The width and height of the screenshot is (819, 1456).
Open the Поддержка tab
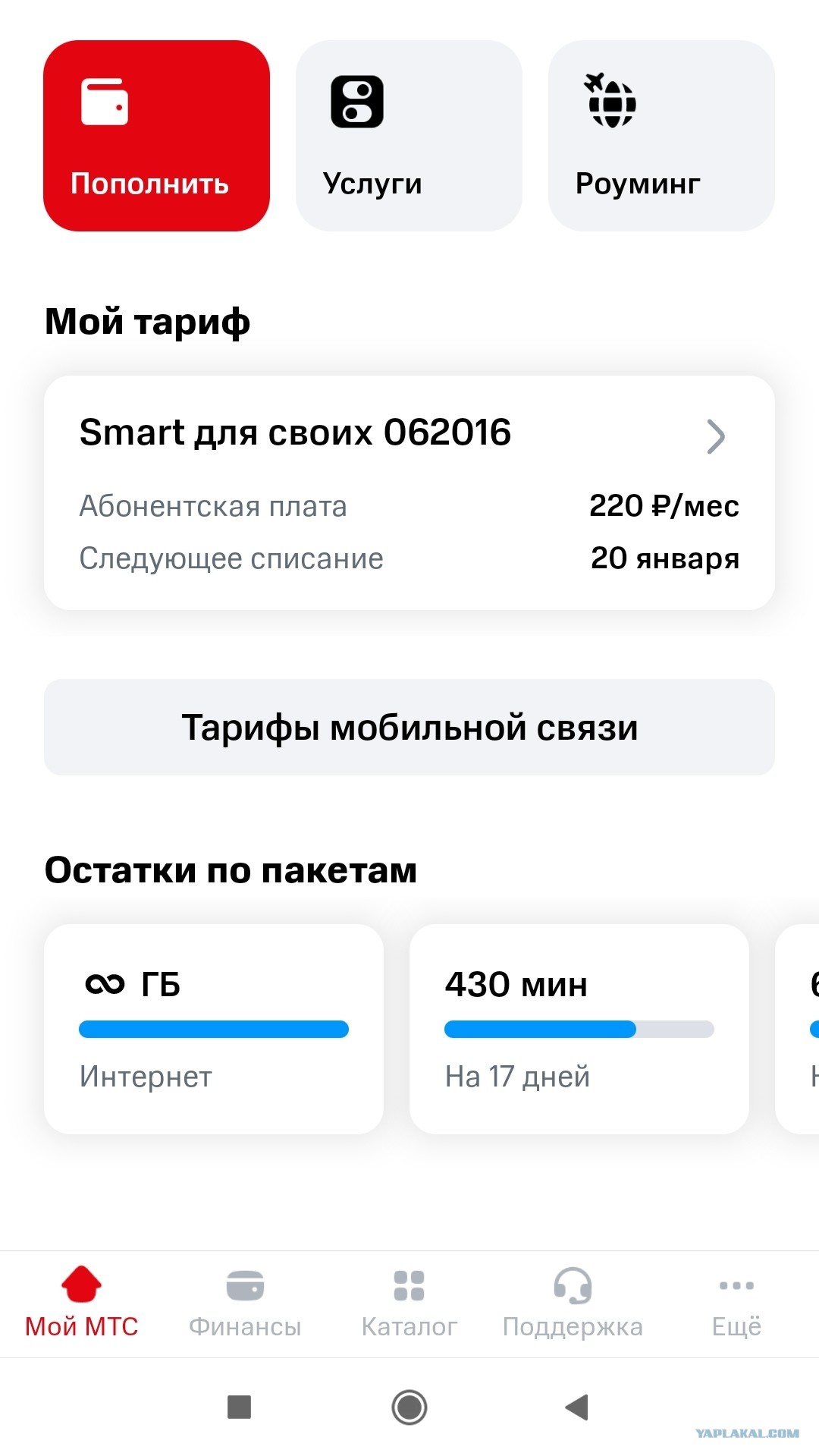tap(573, 1302)
